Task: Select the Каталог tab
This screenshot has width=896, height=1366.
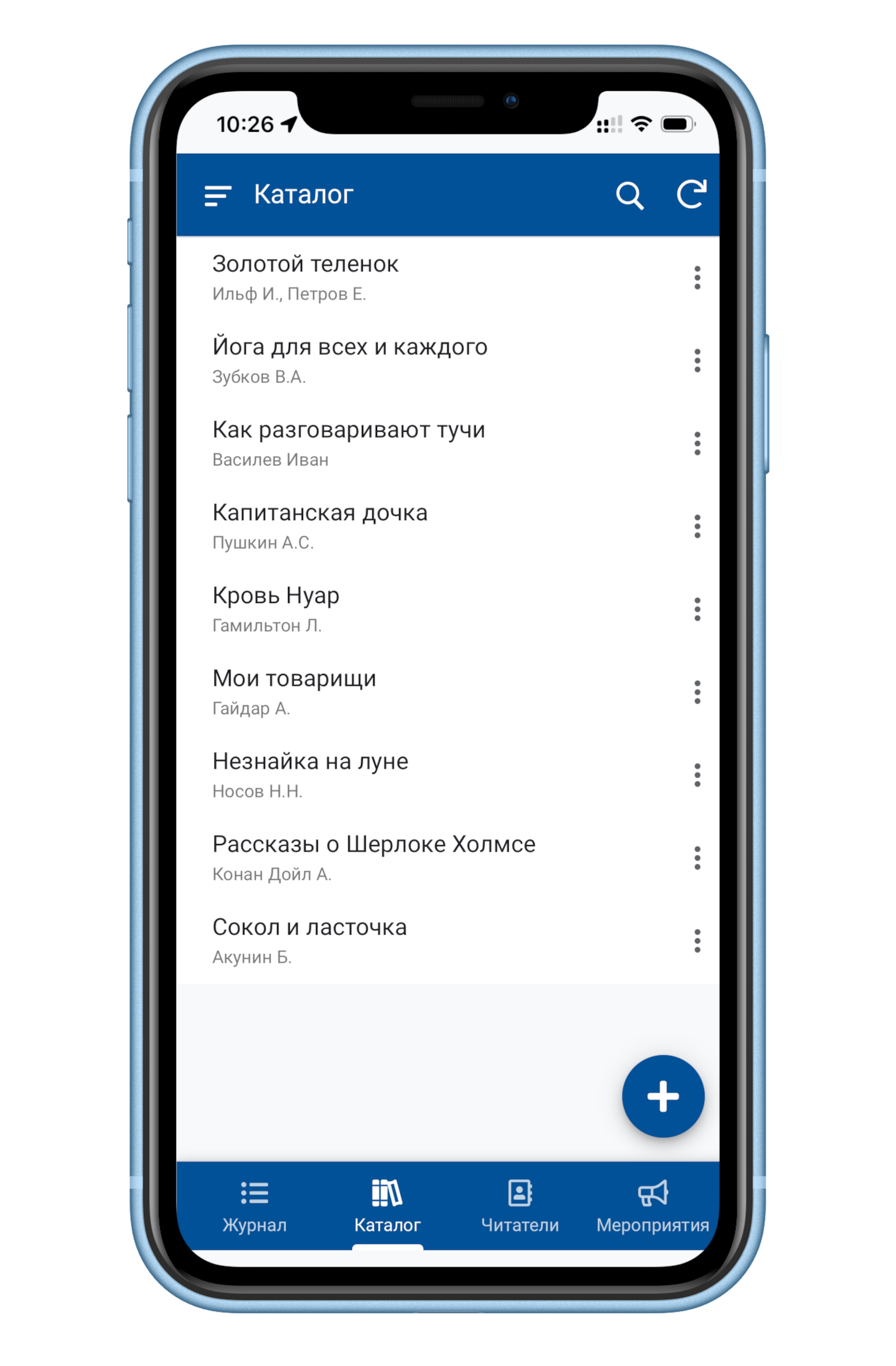Action: pos(387,1206)
